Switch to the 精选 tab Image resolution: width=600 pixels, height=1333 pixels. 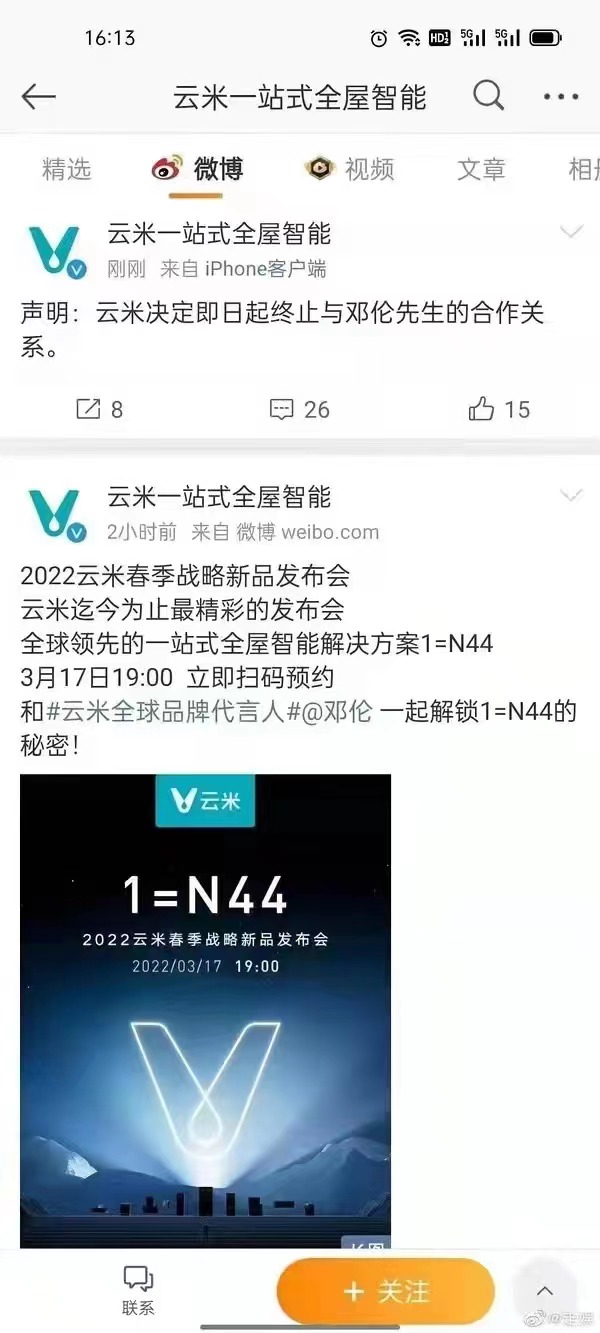point(66,169)
